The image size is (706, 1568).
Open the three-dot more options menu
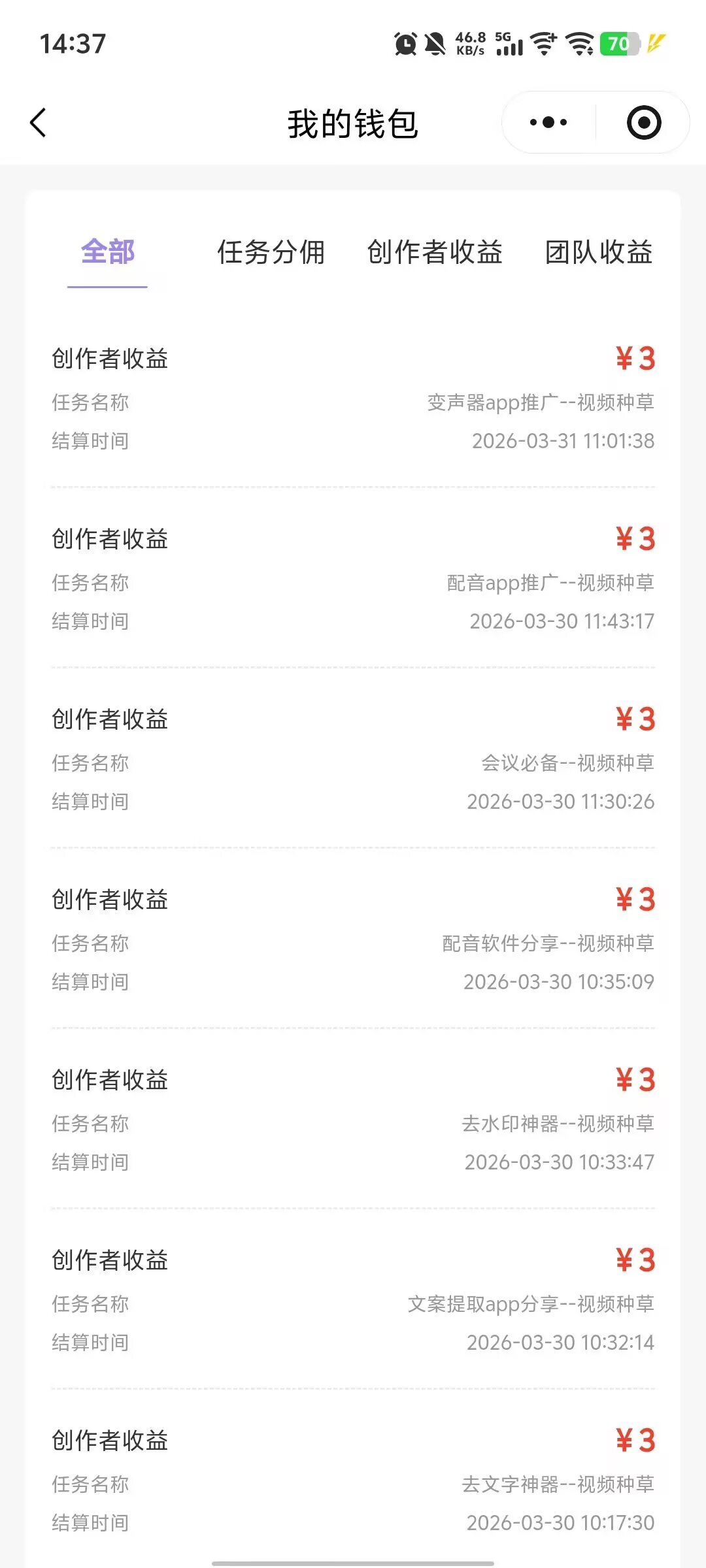click(549, 122)
